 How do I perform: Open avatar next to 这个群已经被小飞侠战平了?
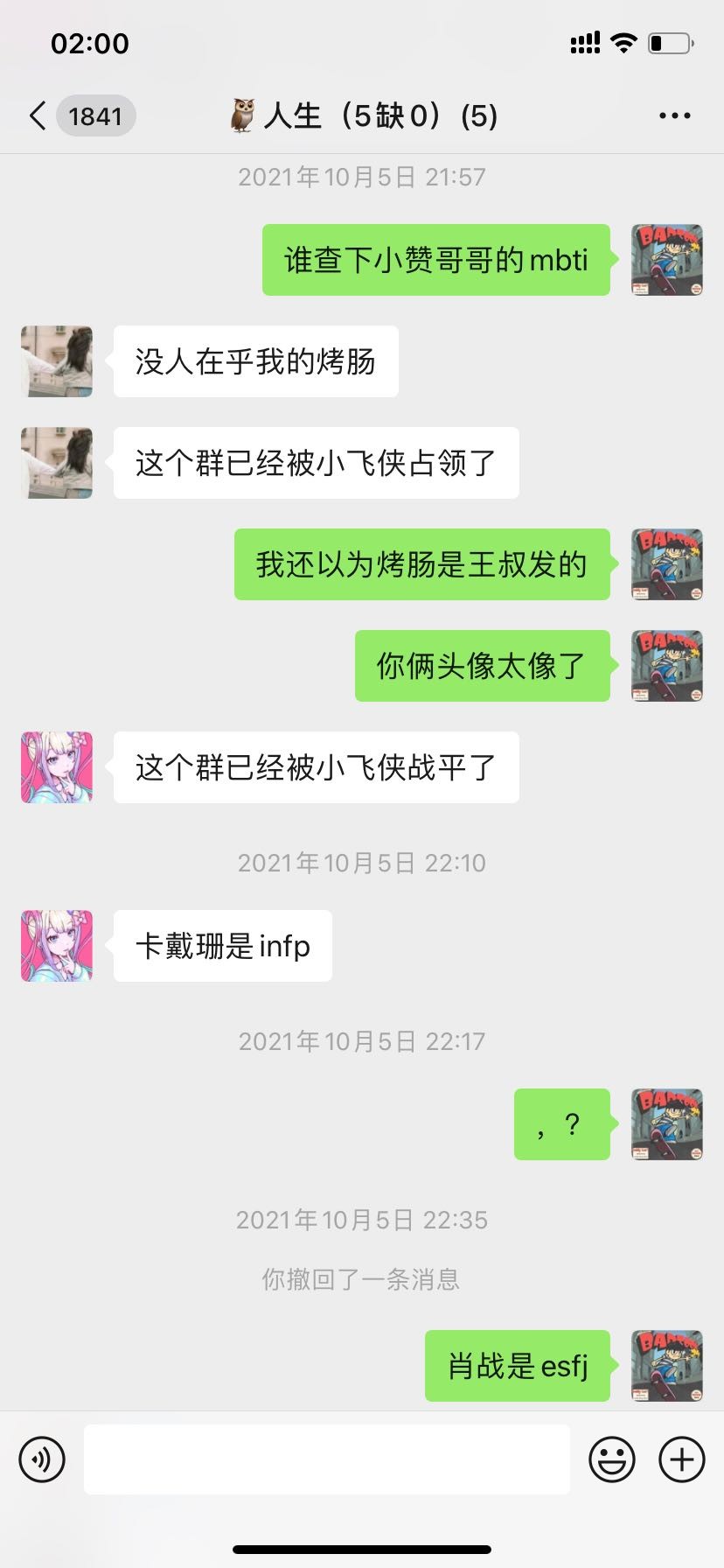point(57,767)
